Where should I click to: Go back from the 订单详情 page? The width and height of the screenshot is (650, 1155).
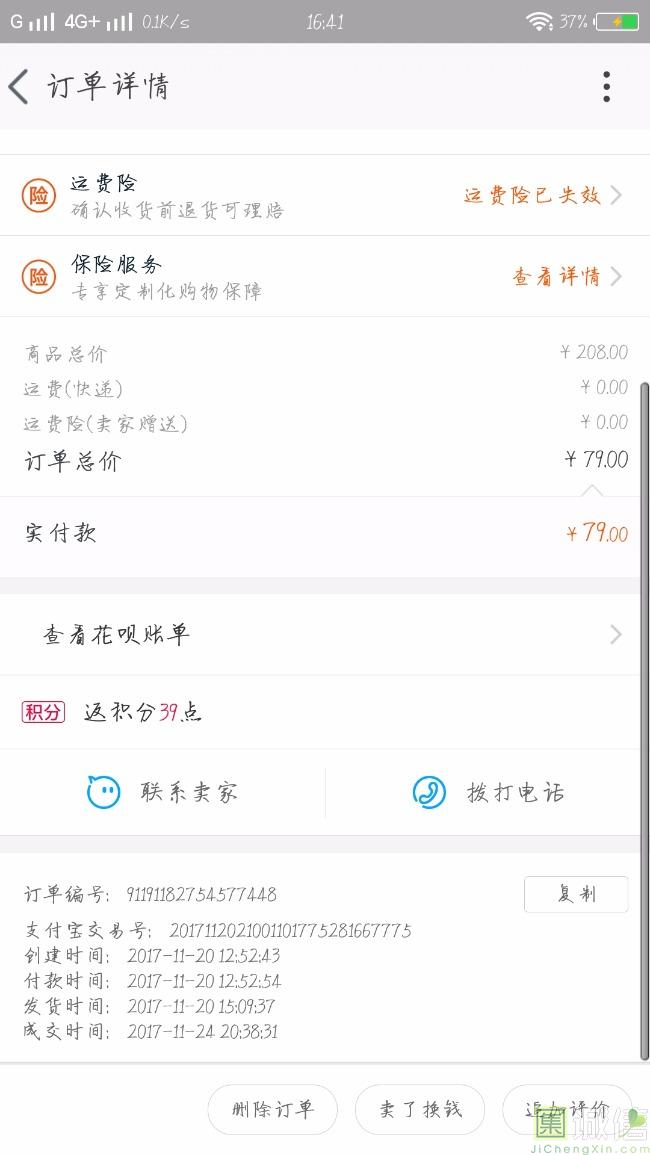point(19,87)
